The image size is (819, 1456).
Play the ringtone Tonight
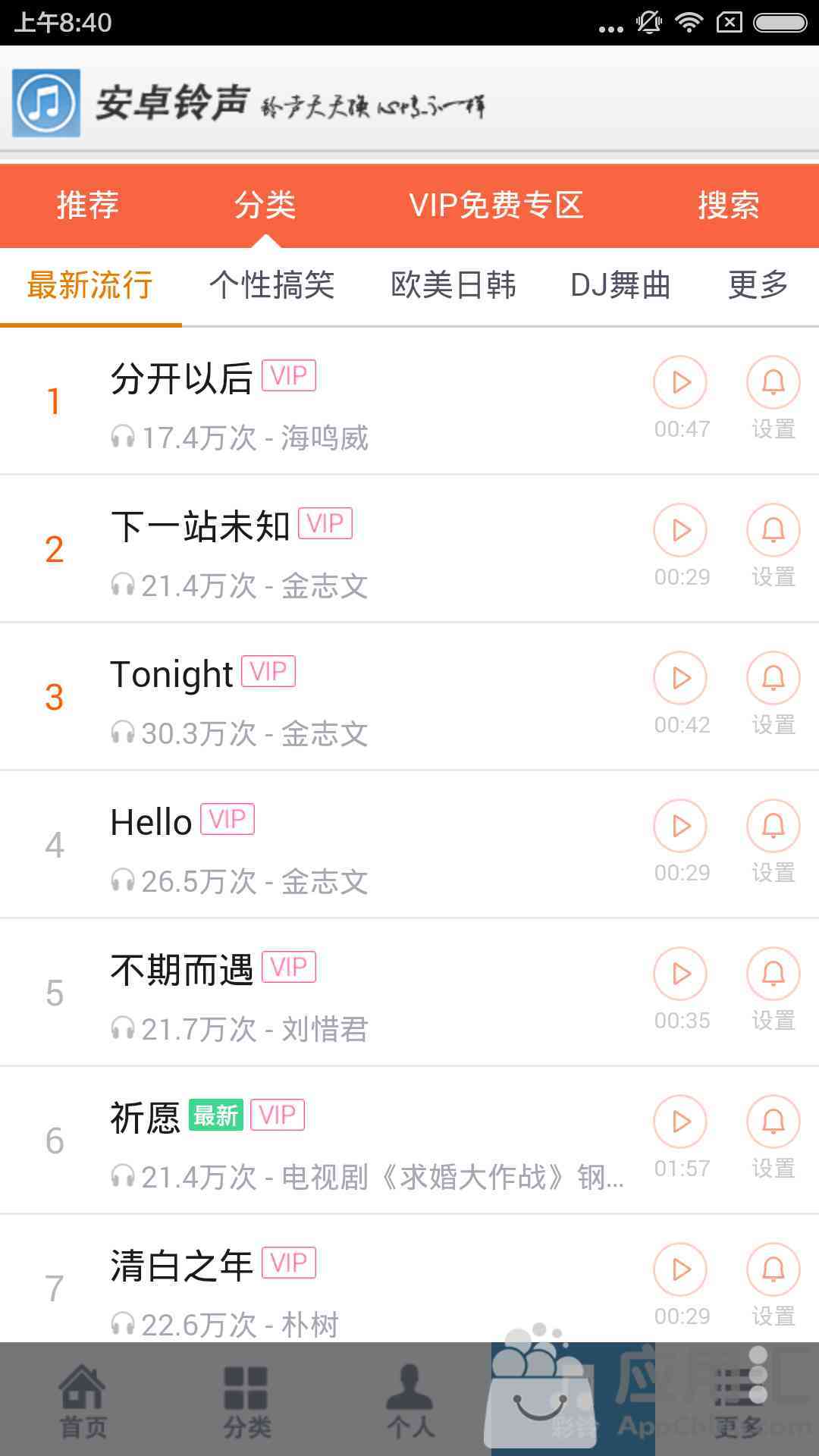click(681, 678)
